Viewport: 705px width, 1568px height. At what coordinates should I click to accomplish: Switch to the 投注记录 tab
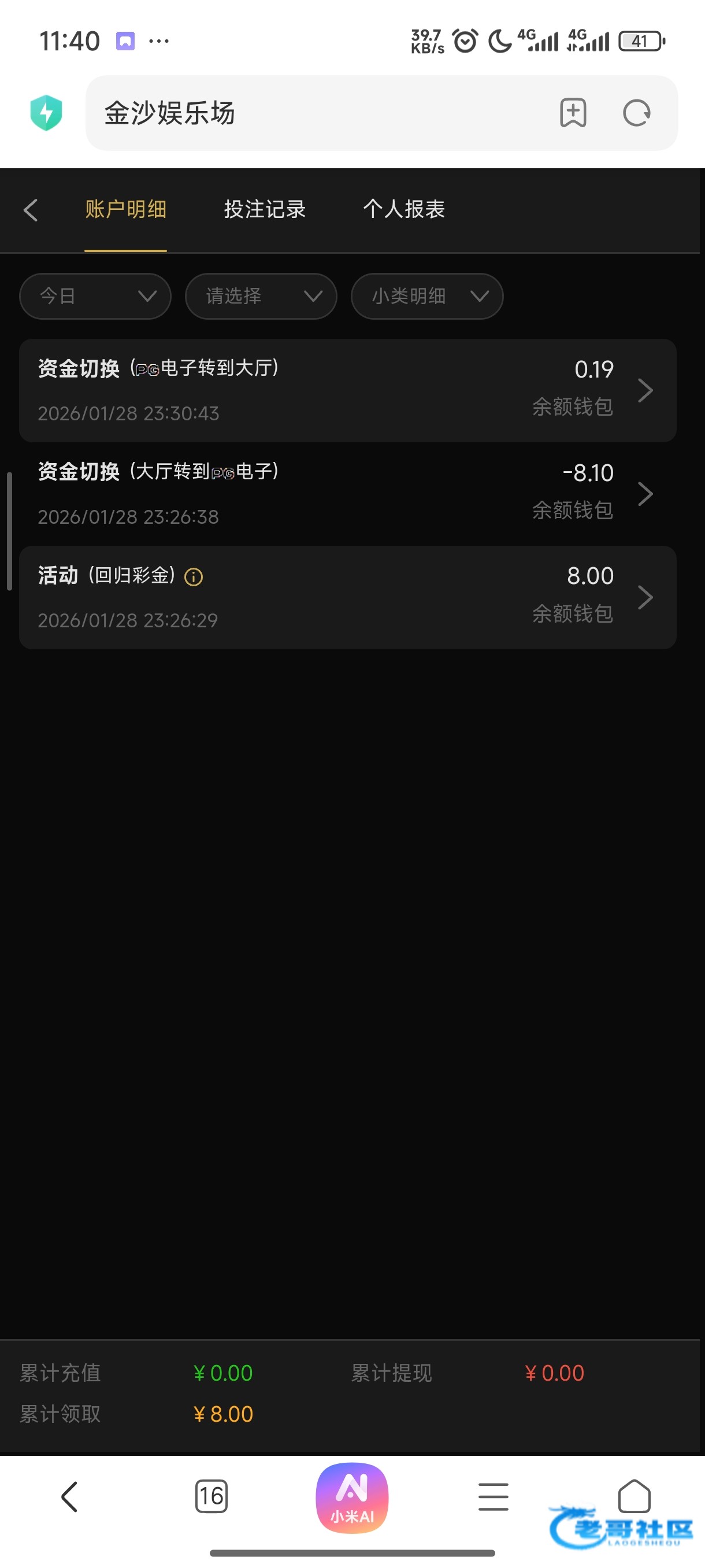(265, 209)
